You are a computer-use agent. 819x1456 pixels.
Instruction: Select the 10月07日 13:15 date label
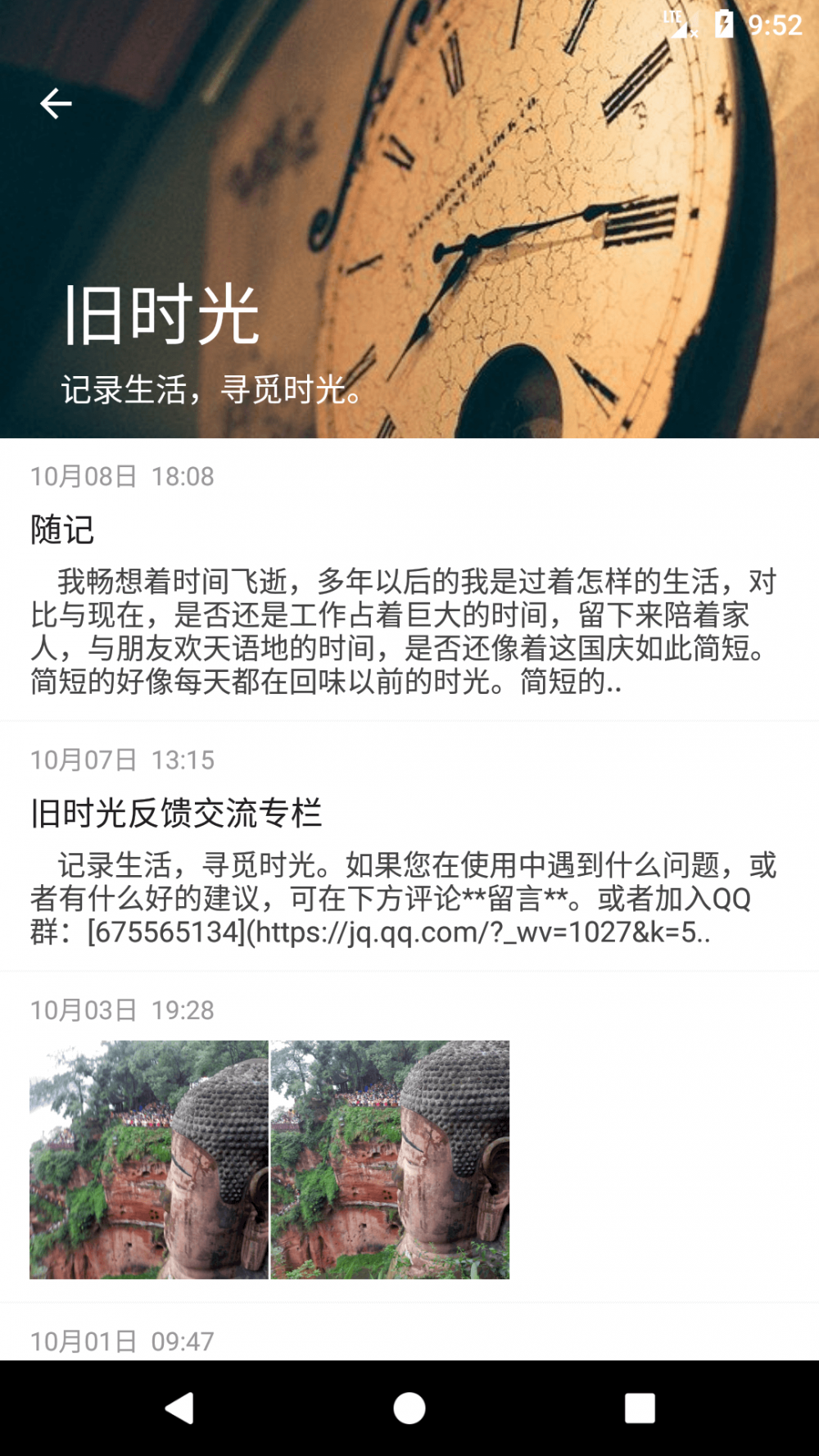(x=121, y=761)
